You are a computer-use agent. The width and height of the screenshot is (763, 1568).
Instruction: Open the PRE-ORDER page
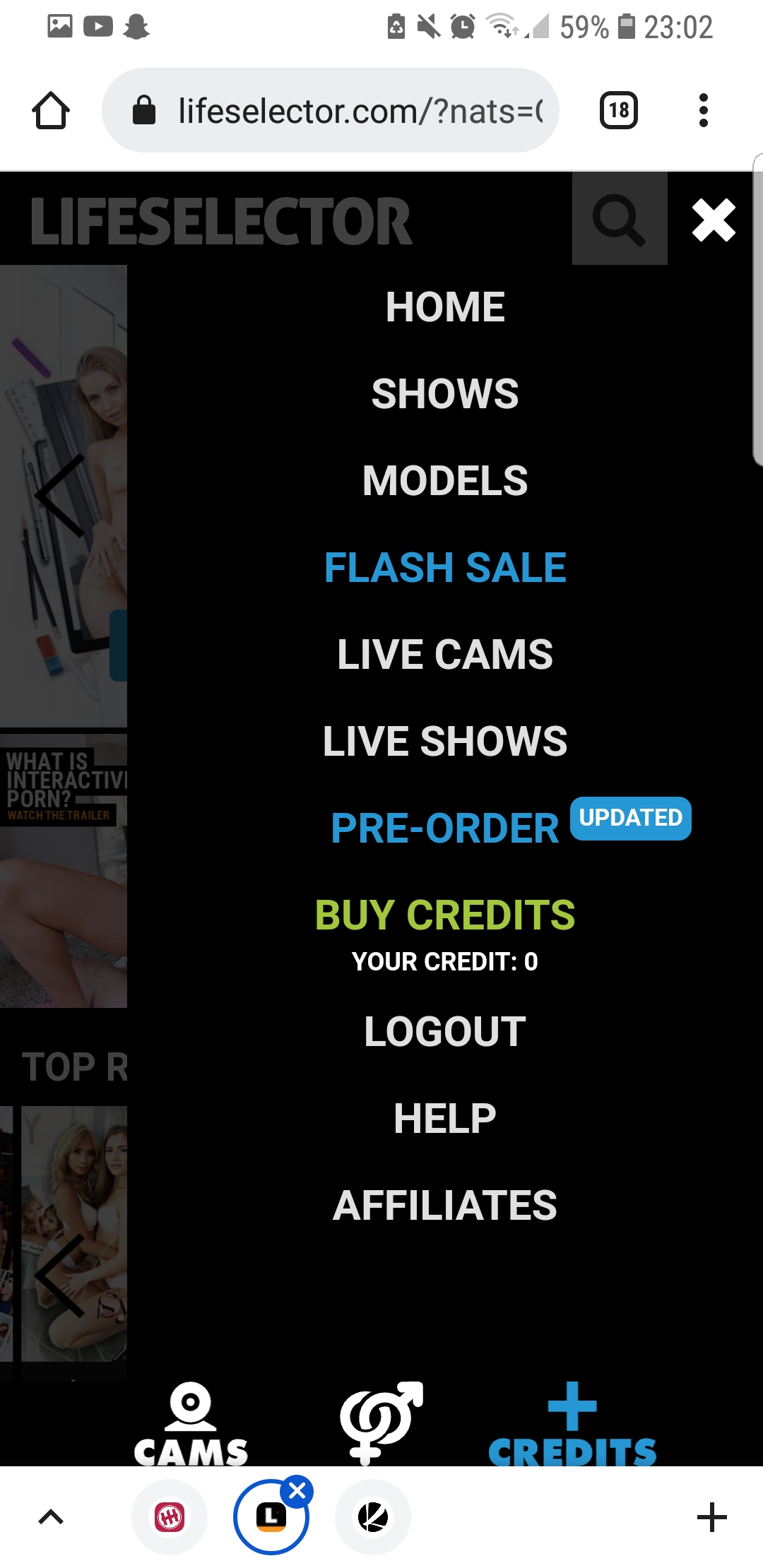point(445,828)
